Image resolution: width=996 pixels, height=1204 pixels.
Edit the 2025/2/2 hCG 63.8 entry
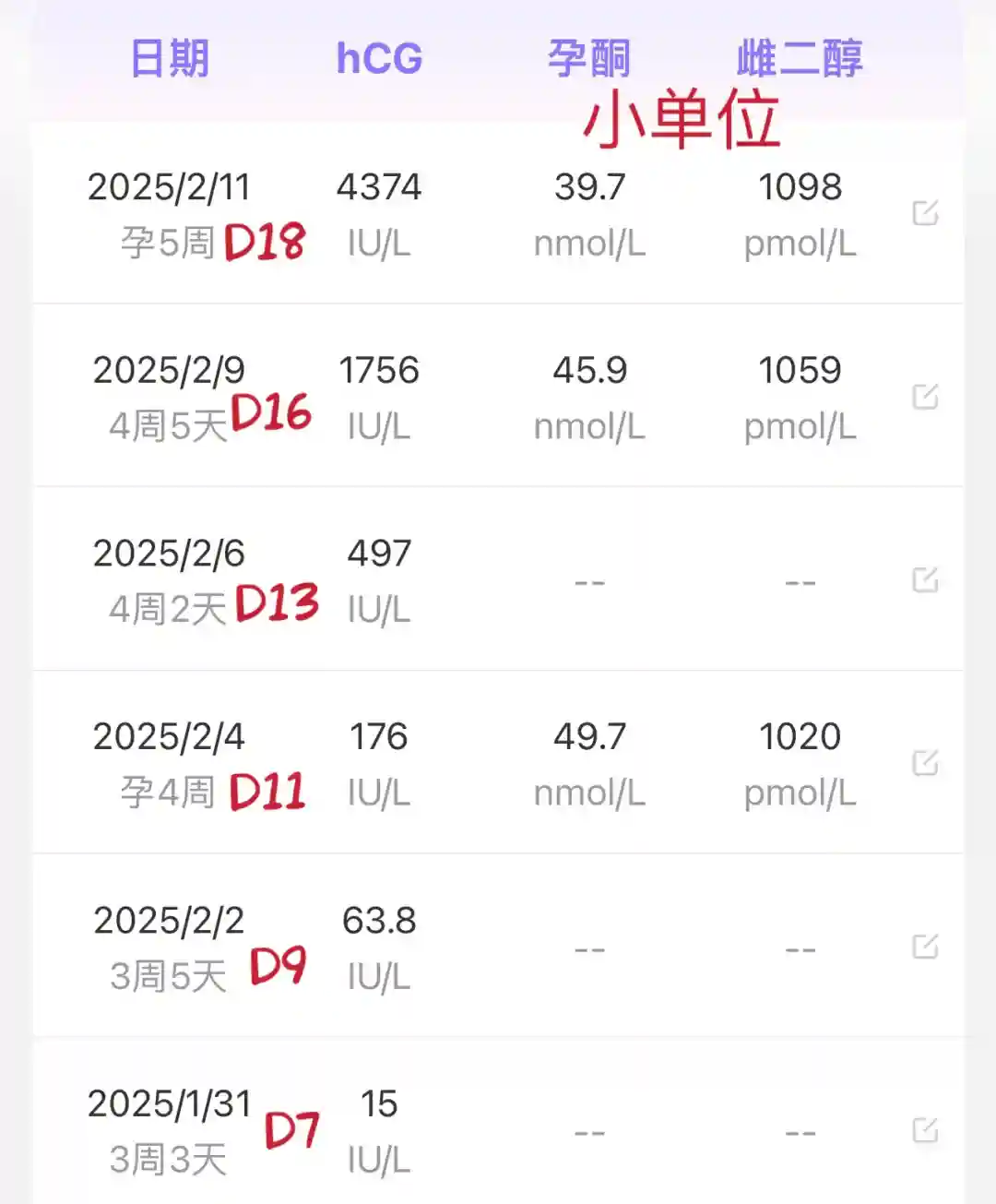click(x=925, y=947)
